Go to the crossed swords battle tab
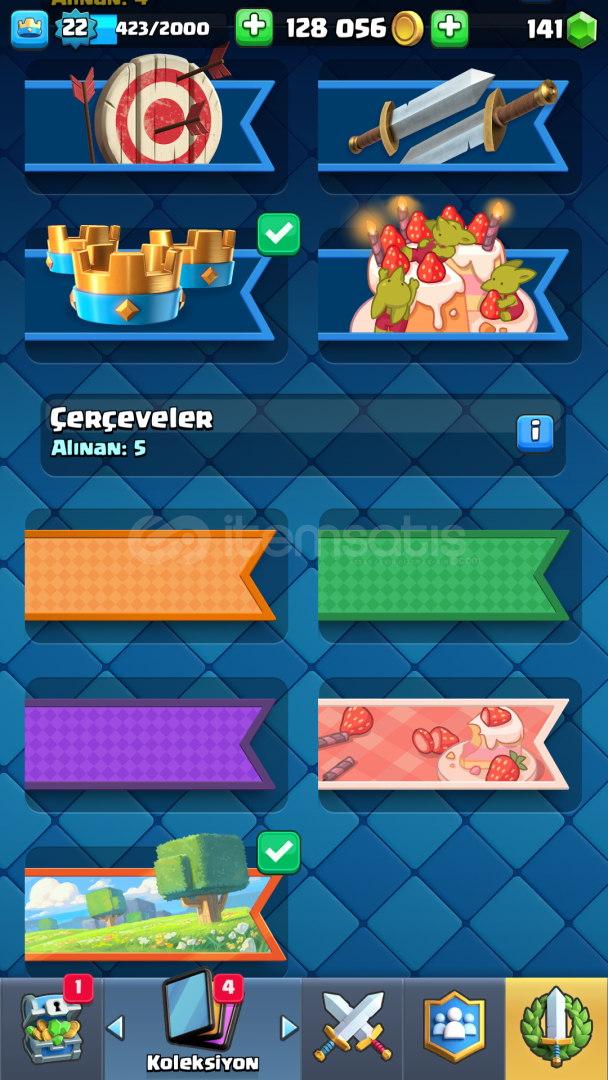The image size is (608, 1080). (x=353, y=1029)
